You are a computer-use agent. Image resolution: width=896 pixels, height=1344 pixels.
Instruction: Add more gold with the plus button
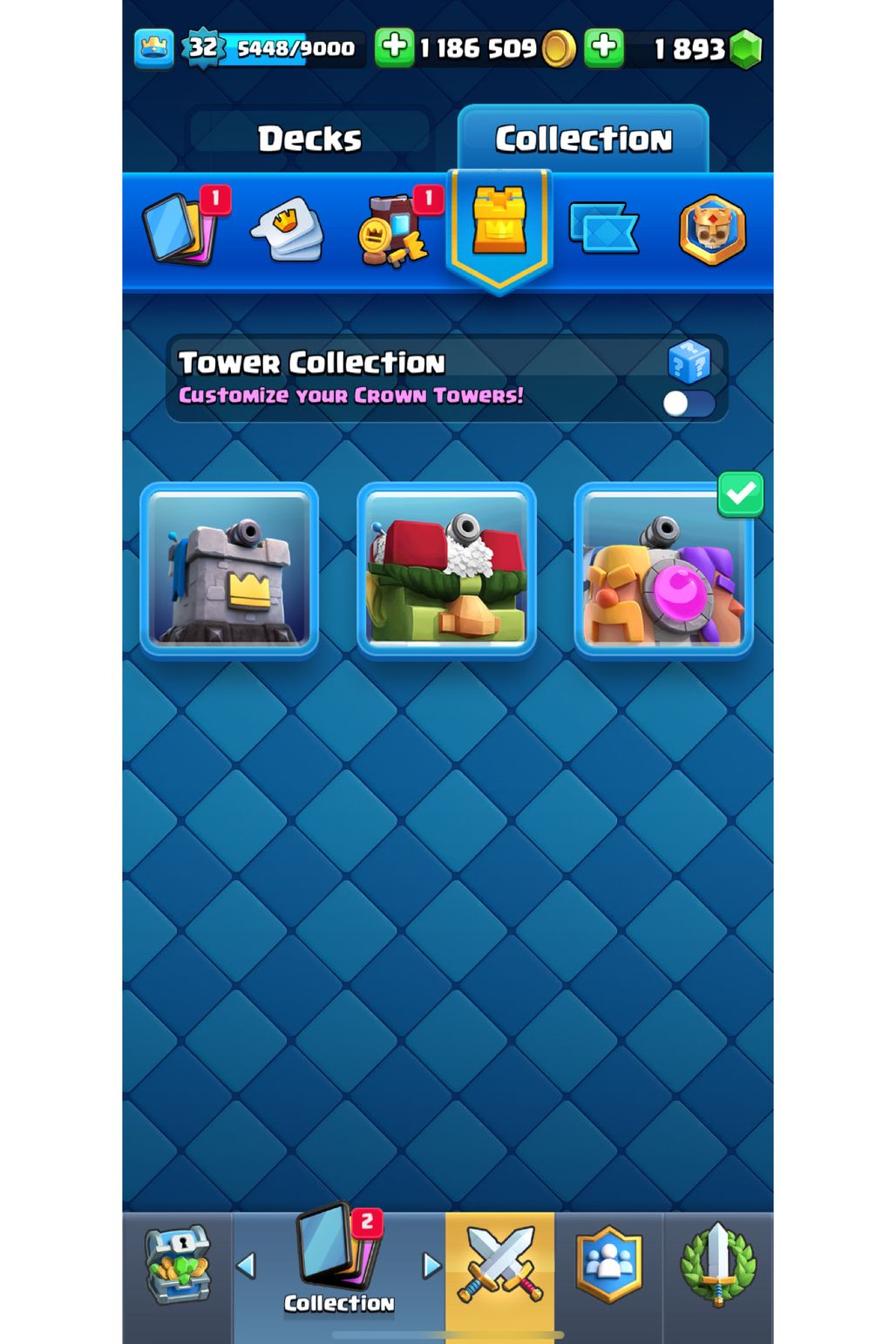[x=394, y=47]
